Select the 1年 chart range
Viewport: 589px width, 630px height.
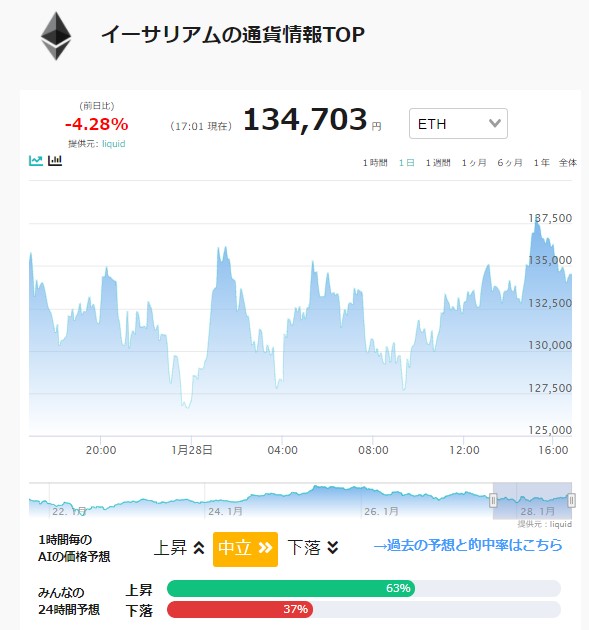coord(541,163)
